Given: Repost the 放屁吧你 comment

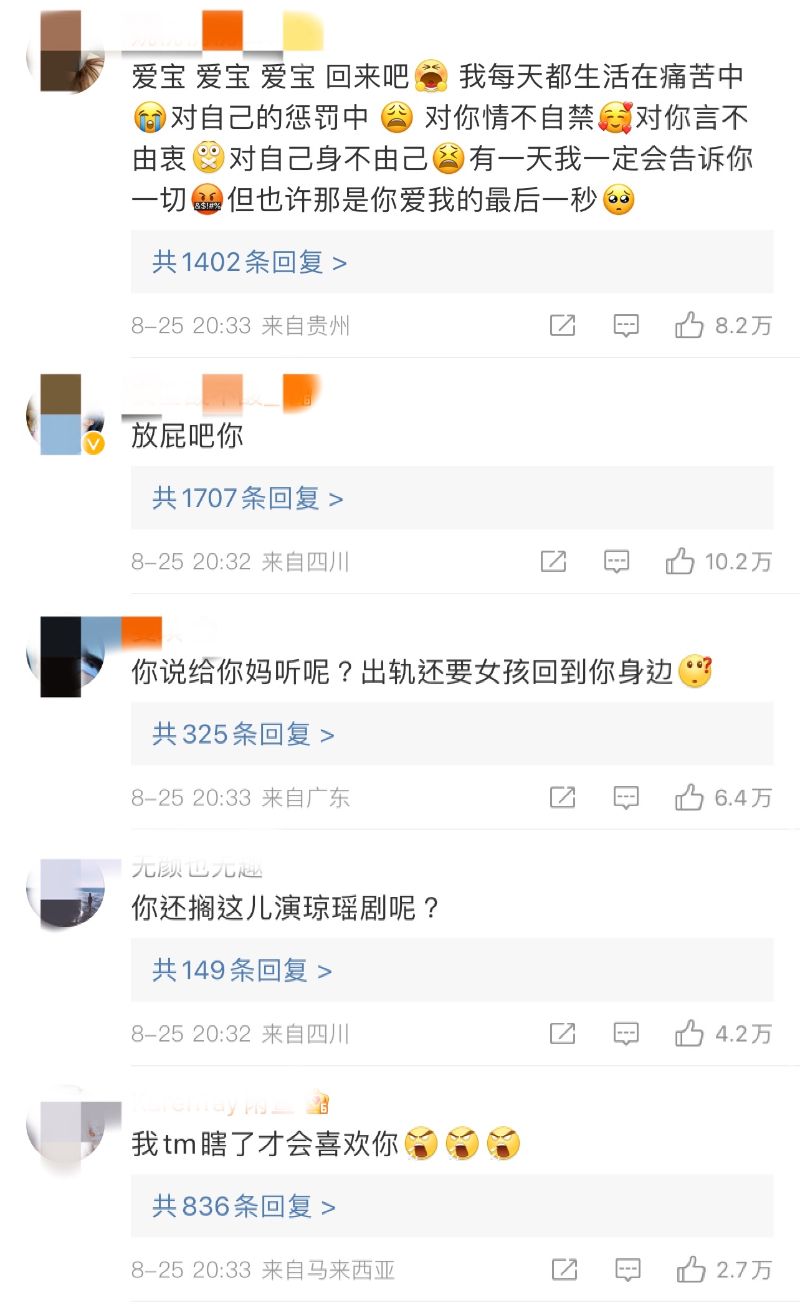Looking at the screenshot, I should click(x=554, y=561).
